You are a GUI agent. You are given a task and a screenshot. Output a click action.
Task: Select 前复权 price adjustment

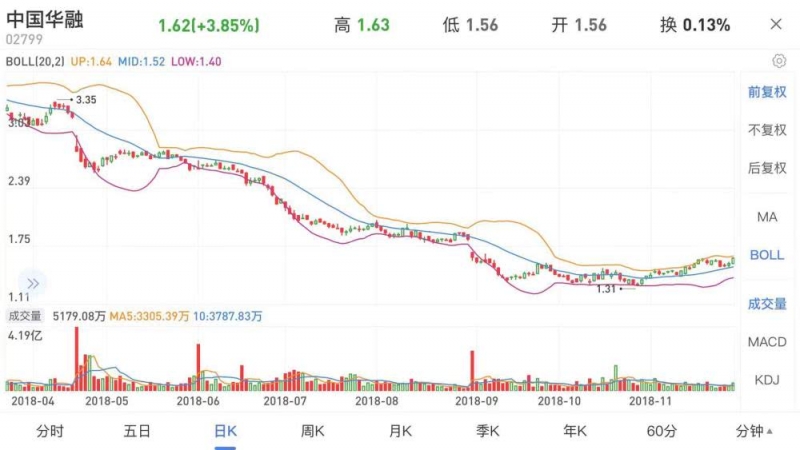click(767, 92)
